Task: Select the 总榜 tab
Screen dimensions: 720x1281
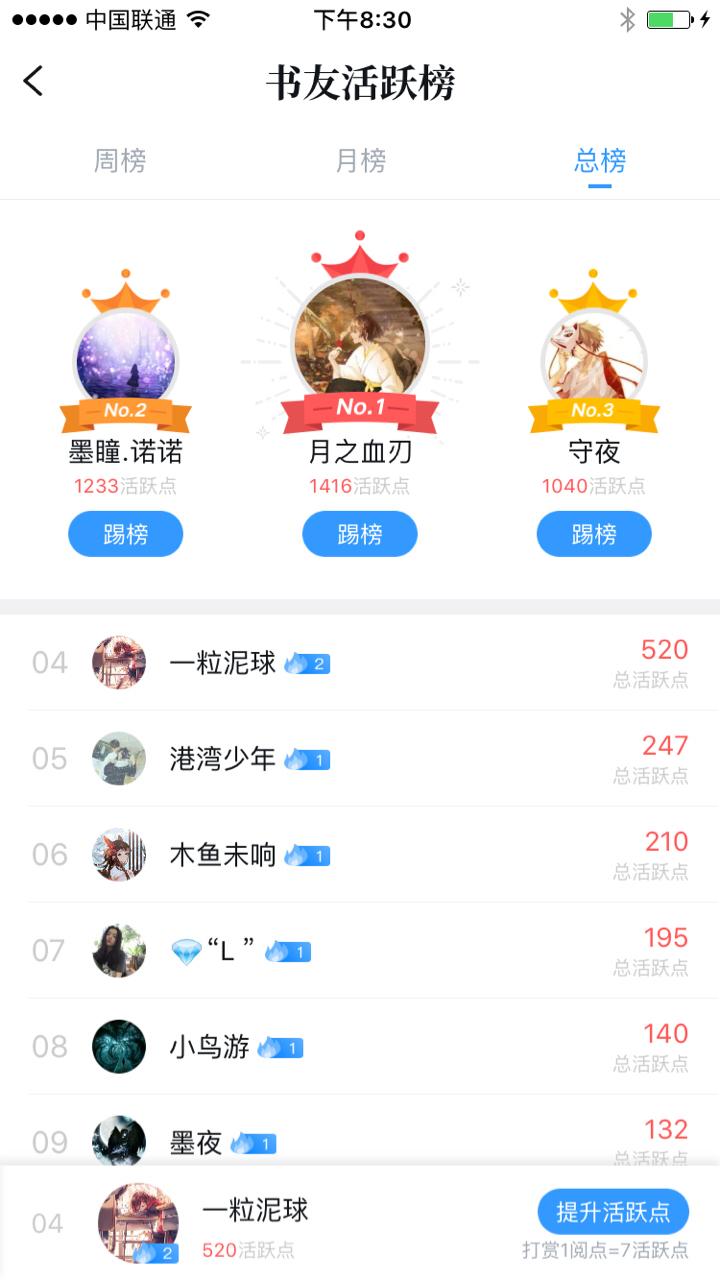Action: (x=600, y=160)
